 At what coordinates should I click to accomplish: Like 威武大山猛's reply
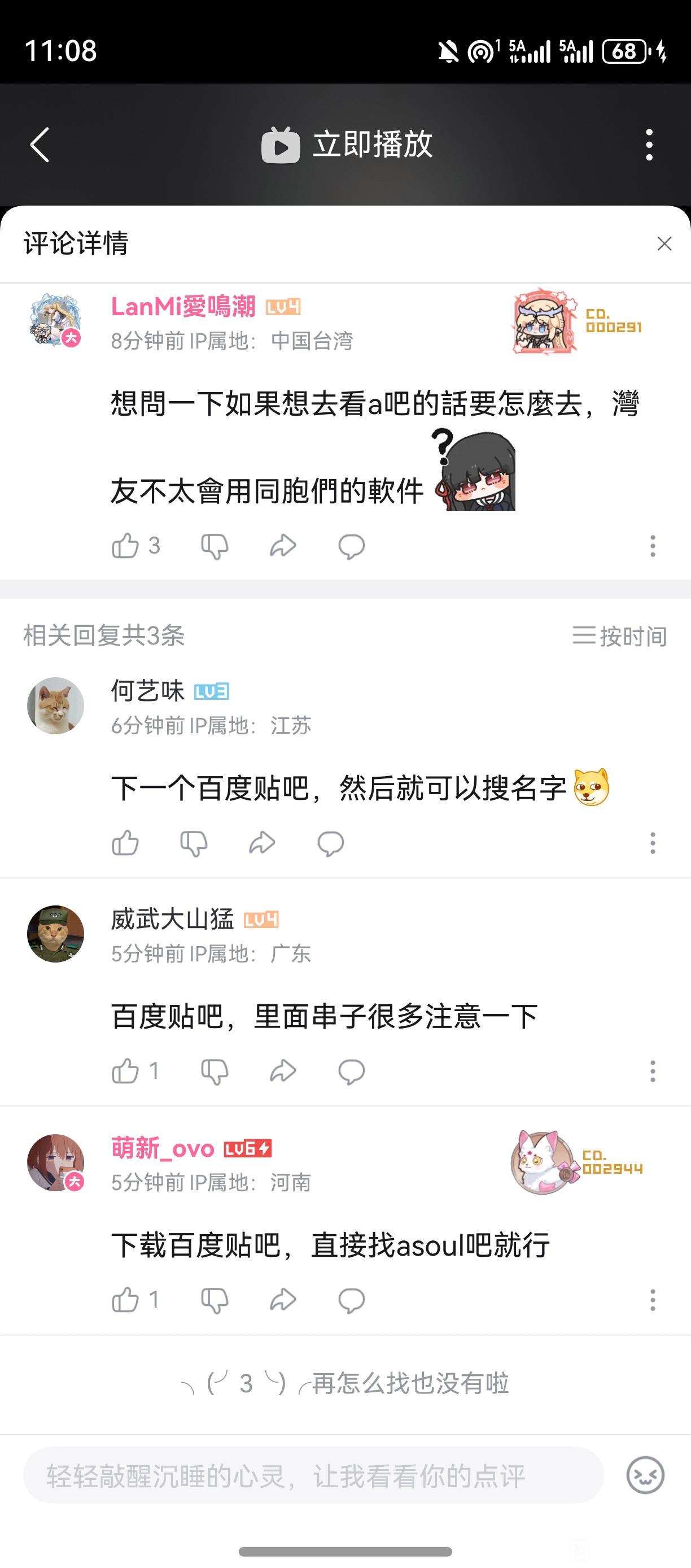click(x=125, y=1072)
